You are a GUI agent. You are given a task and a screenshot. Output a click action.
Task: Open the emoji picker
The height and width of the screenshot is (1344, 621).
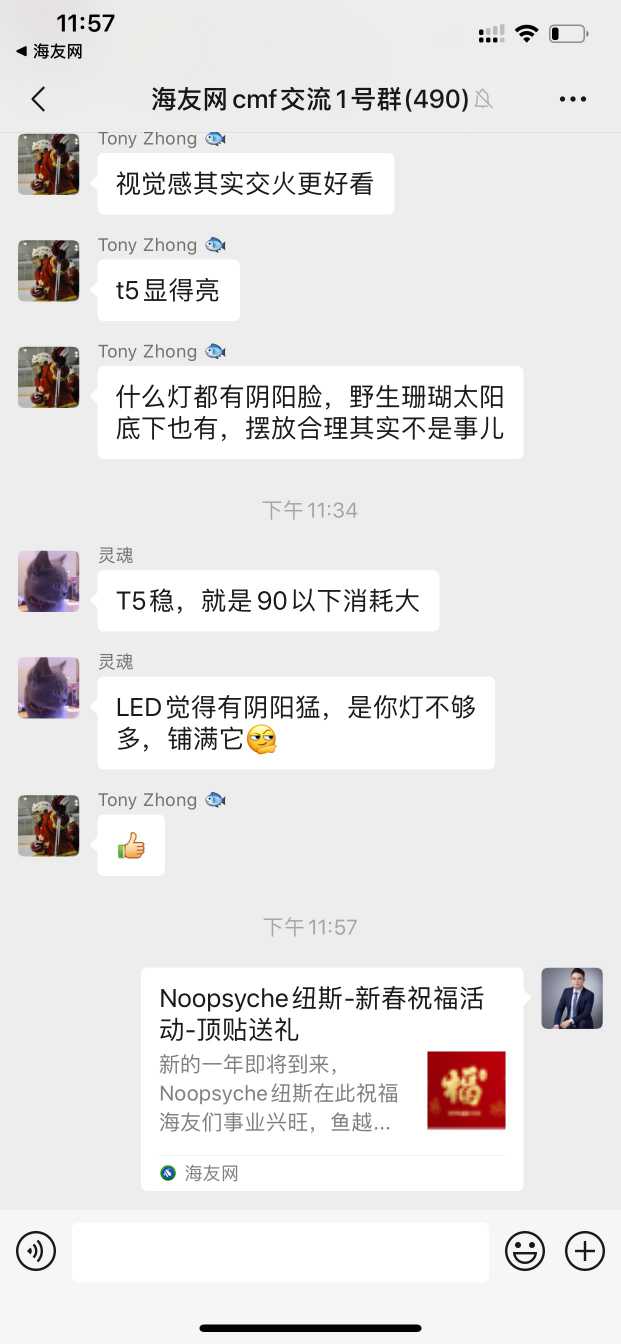tap(525, 1250)
